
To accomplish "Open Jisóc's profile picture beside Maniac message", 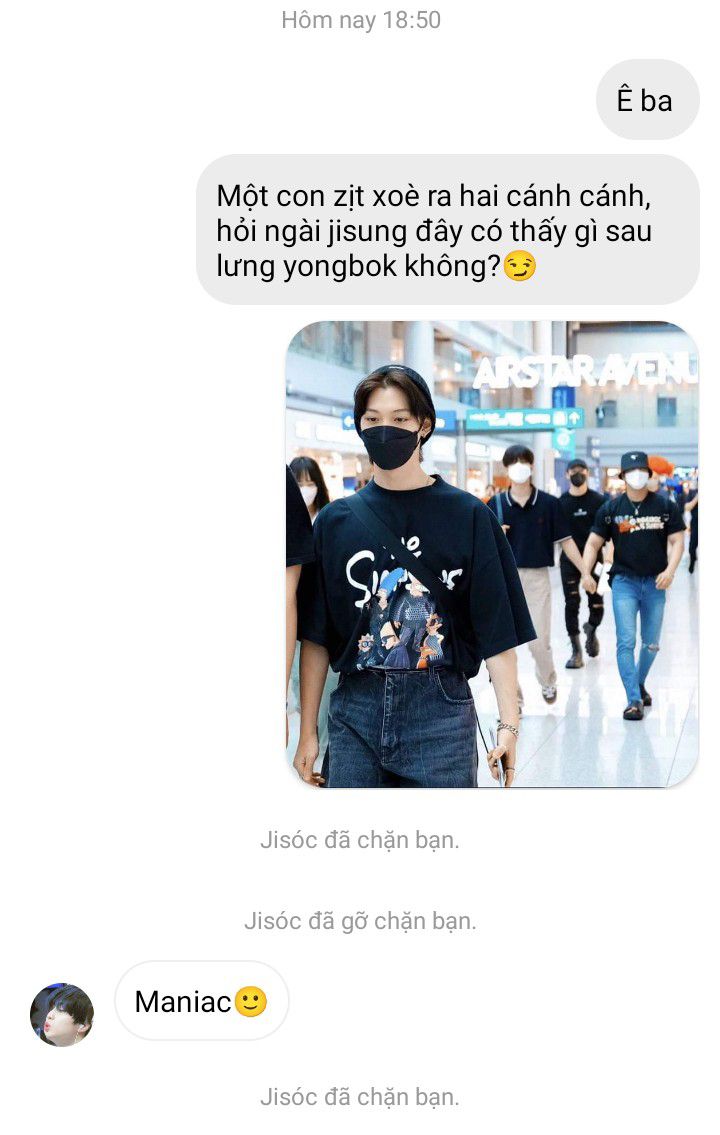I will tap(62, 1014).
